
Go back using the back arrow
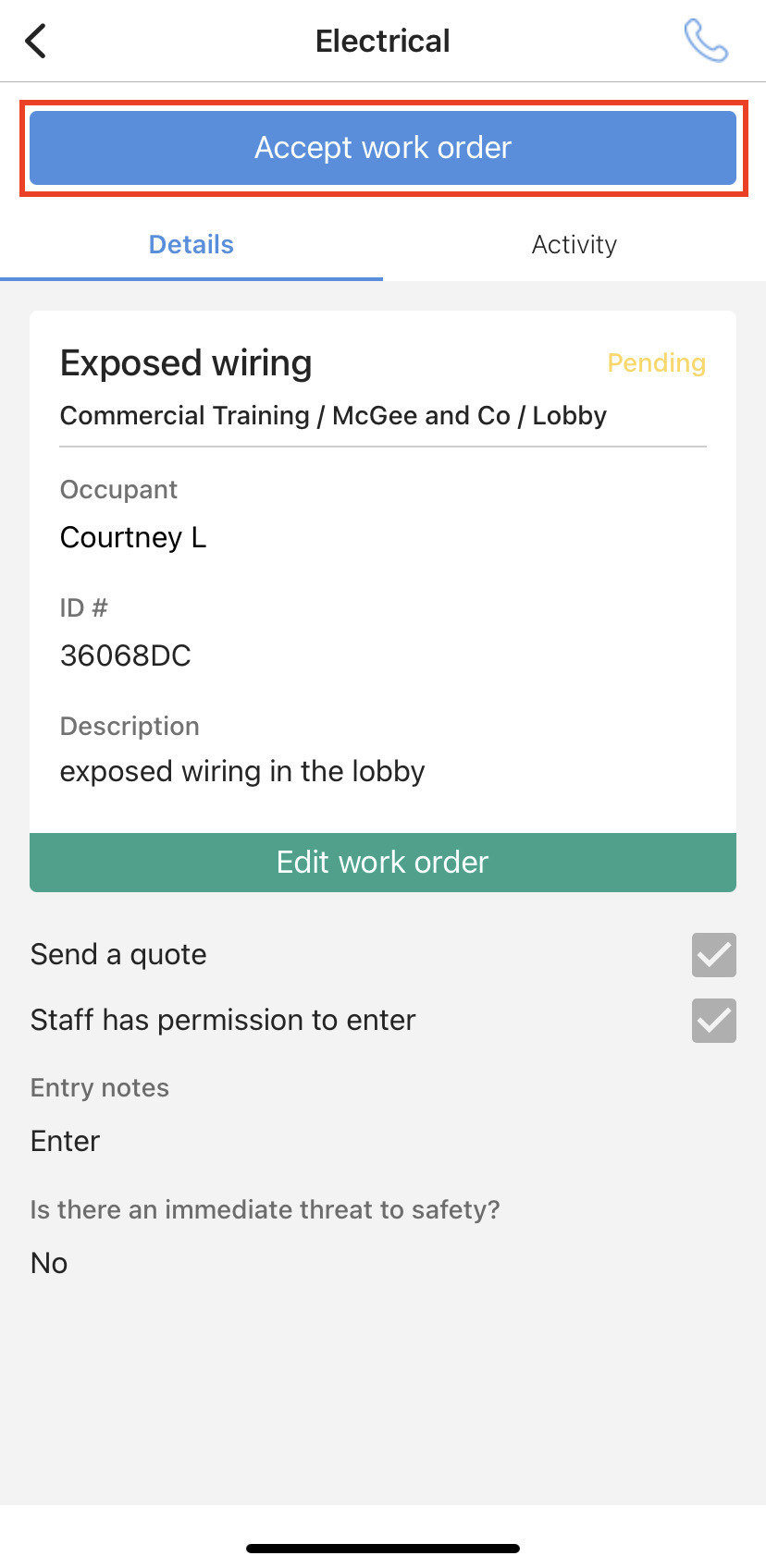click(x=36, y=42)
